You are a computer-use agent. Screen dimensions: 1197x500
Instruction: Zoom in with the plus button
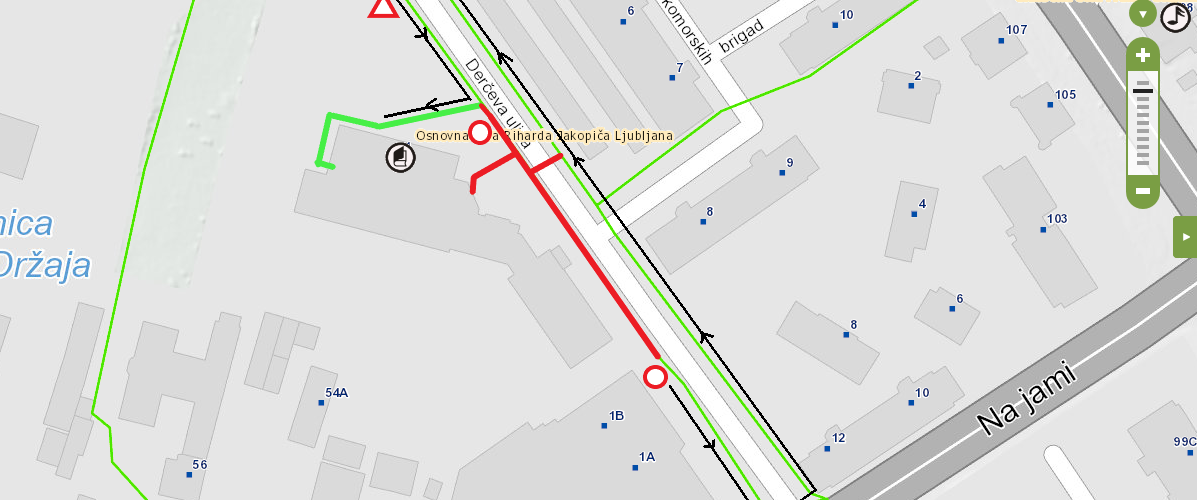click(x=1143, y=55)
